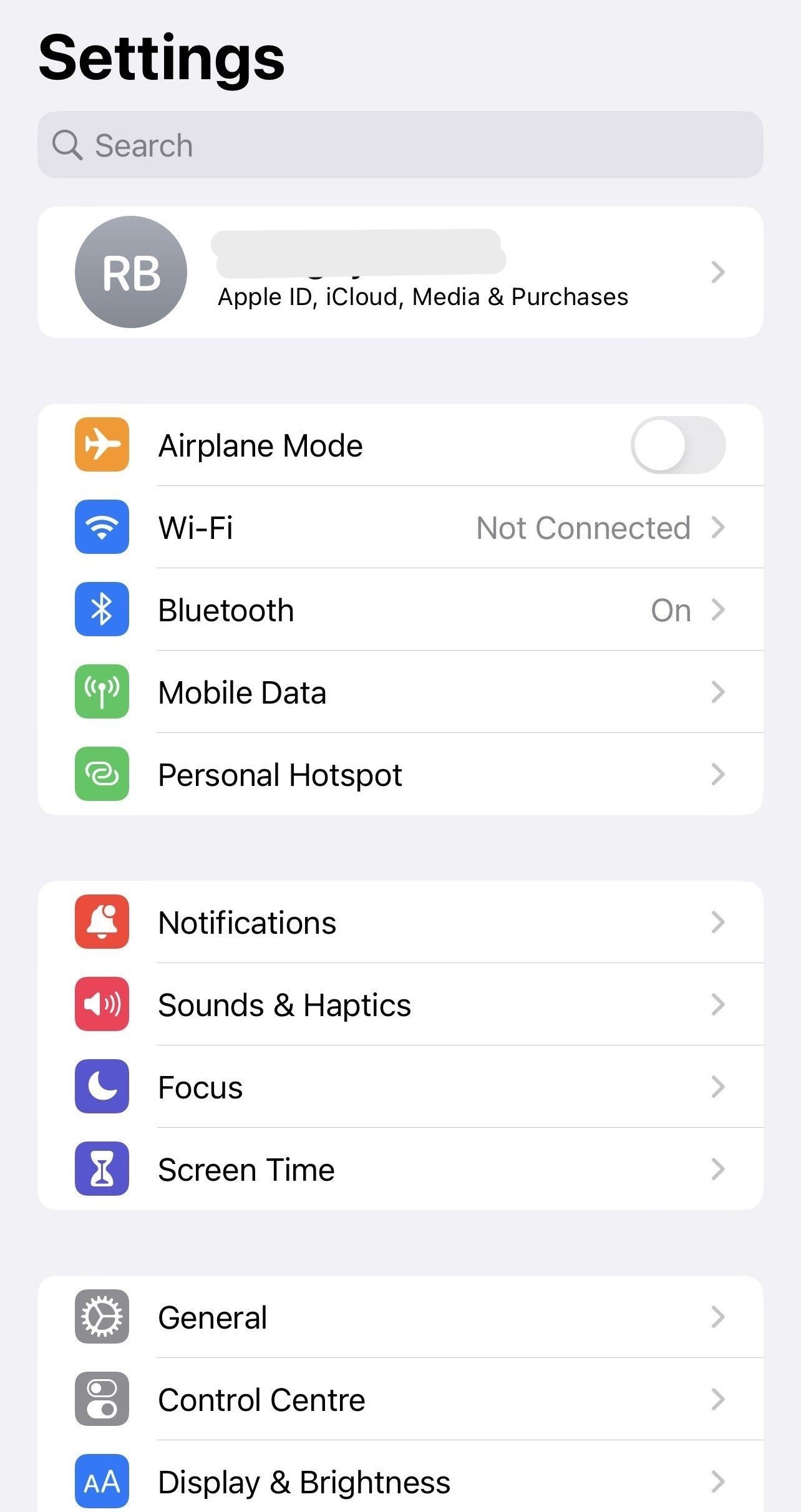Tap the Focus crescent moon icon
The image size is (801, 1512).
[x=101, y=1087]
